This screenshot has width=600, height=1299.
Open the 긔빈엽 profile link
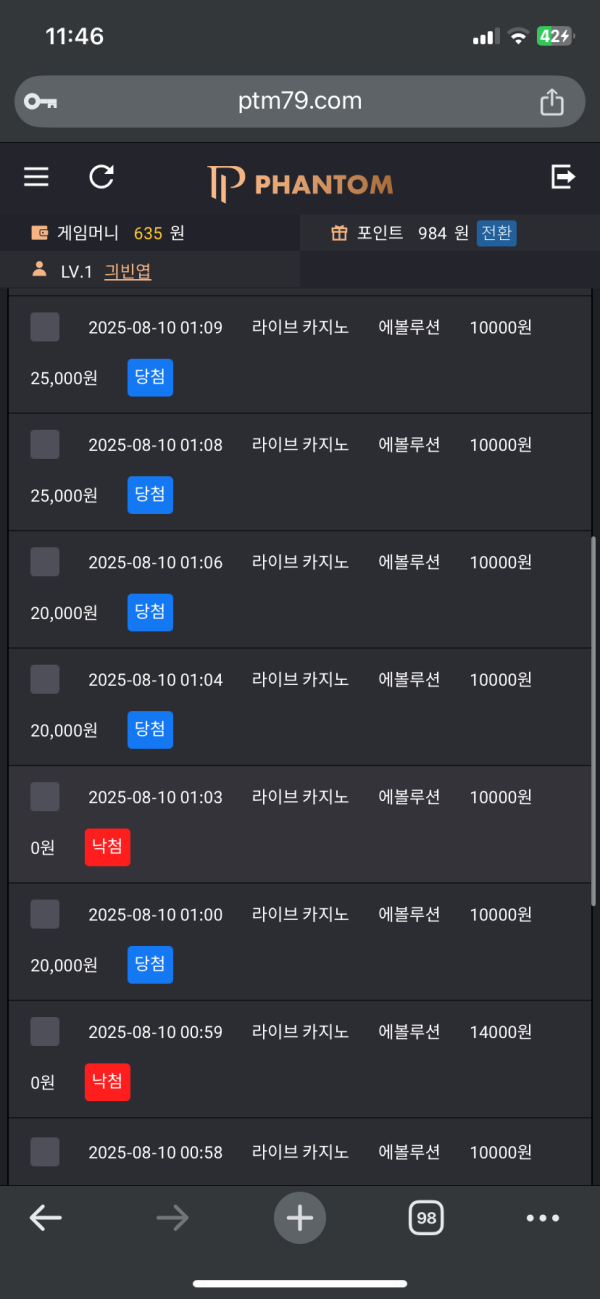[128, 270]
